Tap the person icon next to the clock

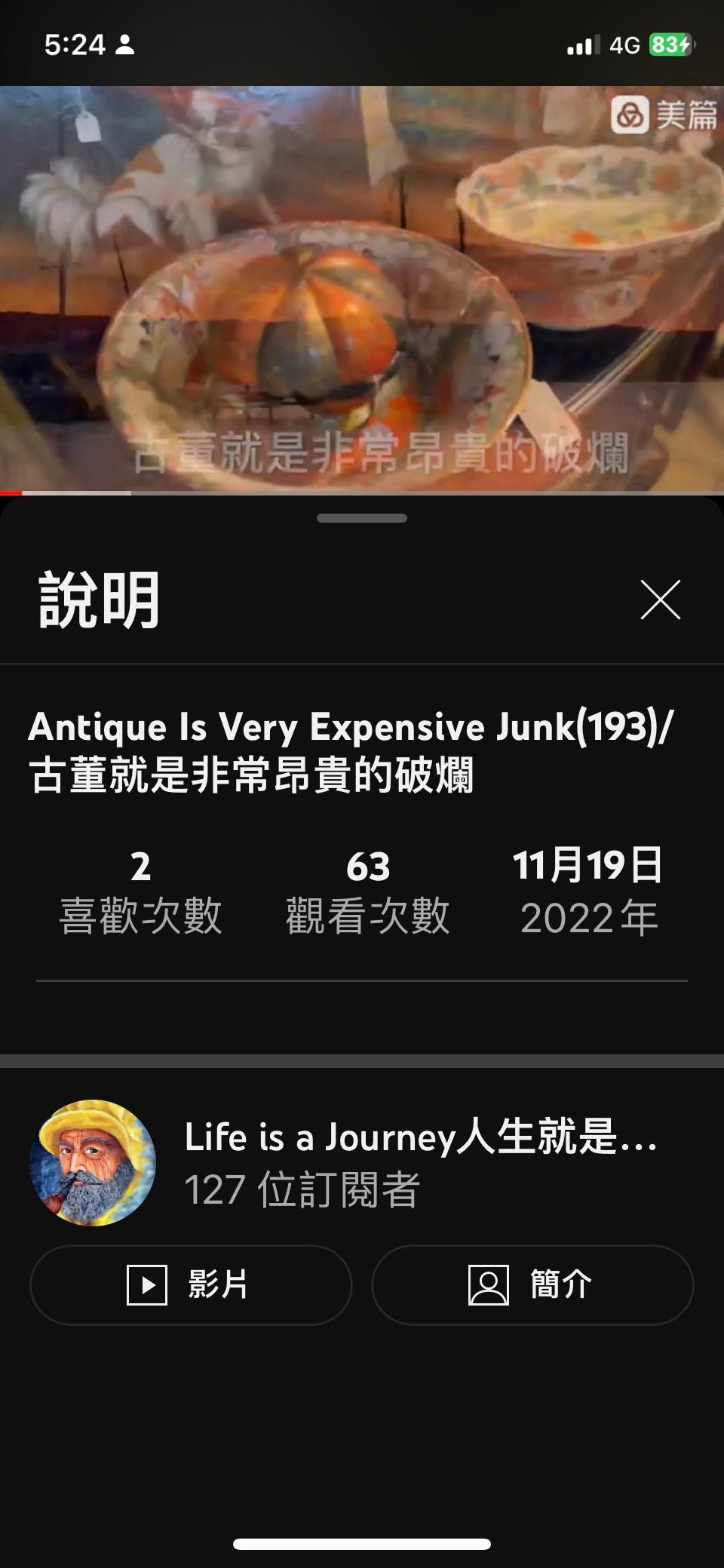[125, 46]
